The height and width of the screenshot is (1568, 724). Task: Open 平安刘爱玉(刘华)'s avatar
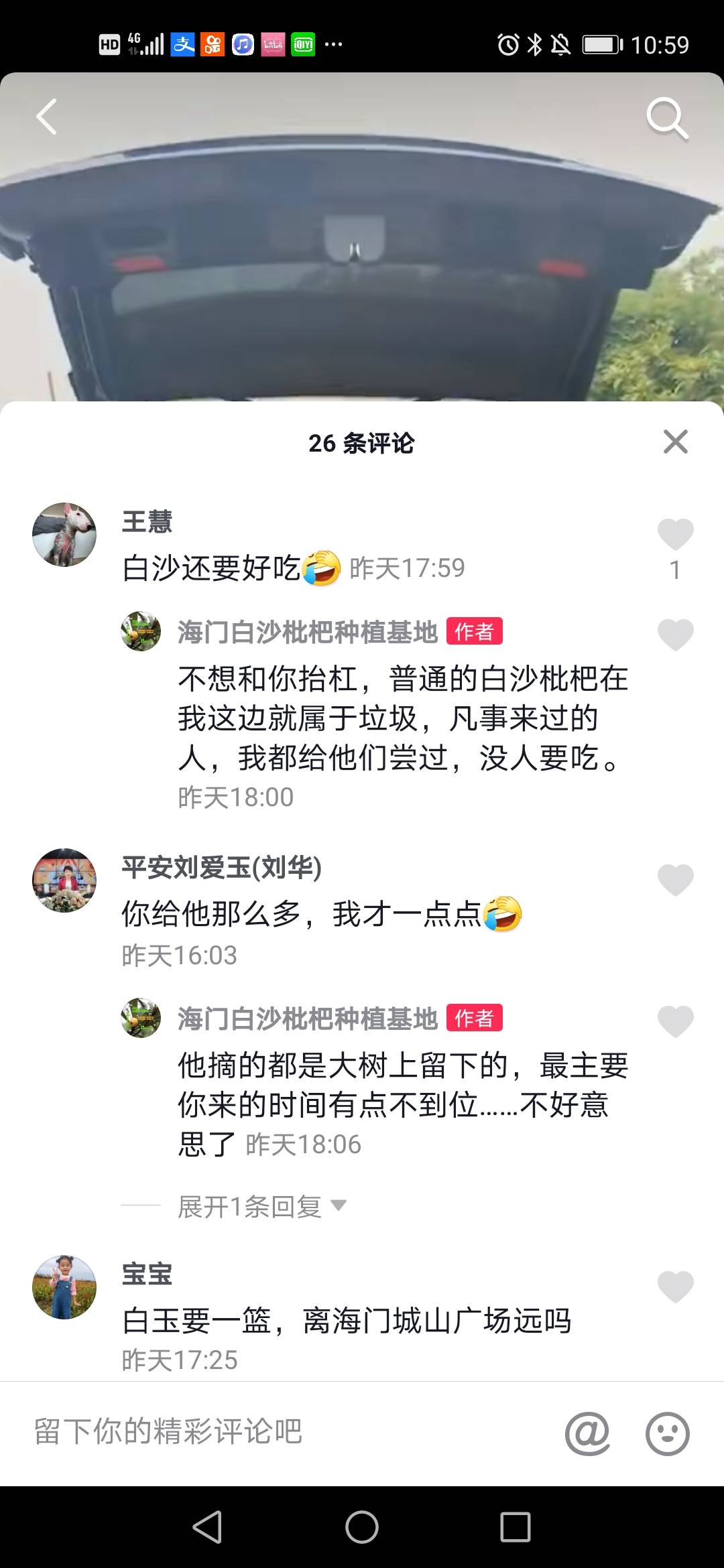tap(64, 880)
